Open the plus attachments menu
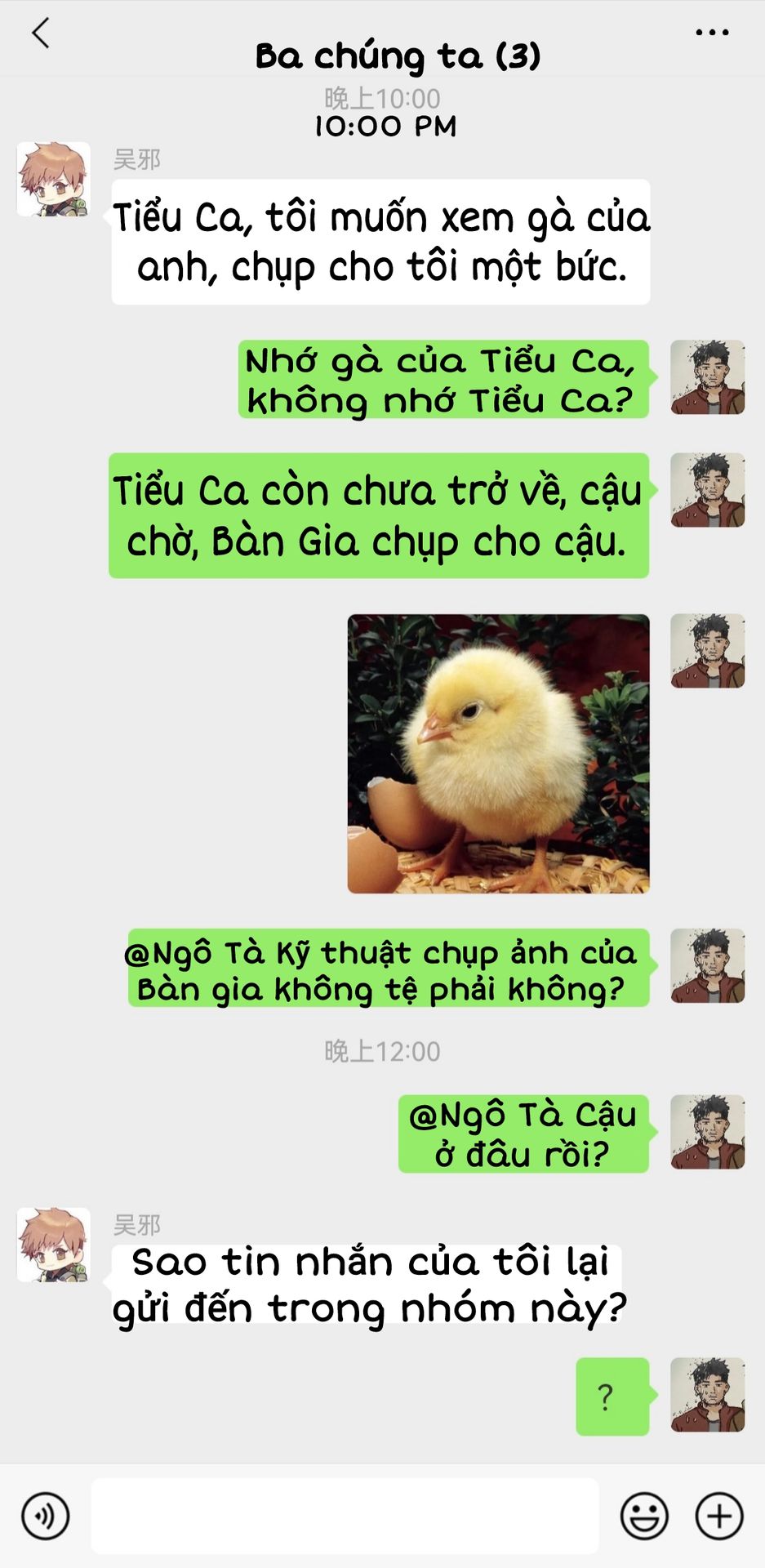 tap(718, 1516)
